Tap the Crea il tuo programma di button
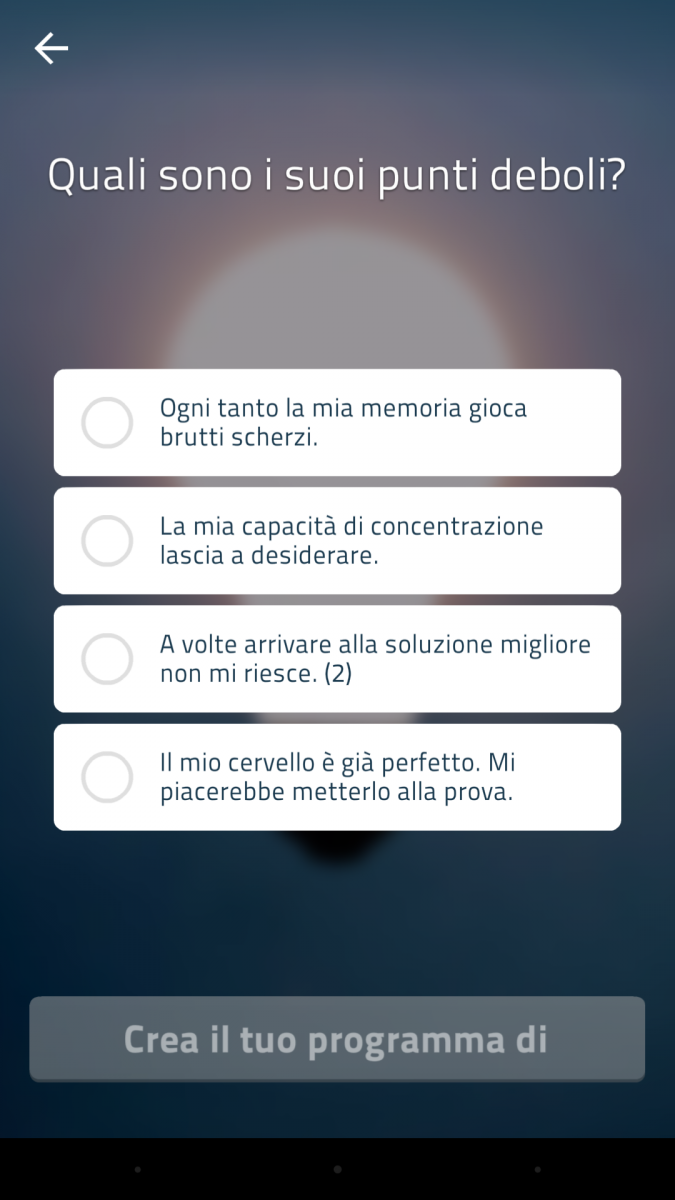The height and width of the screenshot is (1200, 675). pyautogui.click(x=337, y=1039)
